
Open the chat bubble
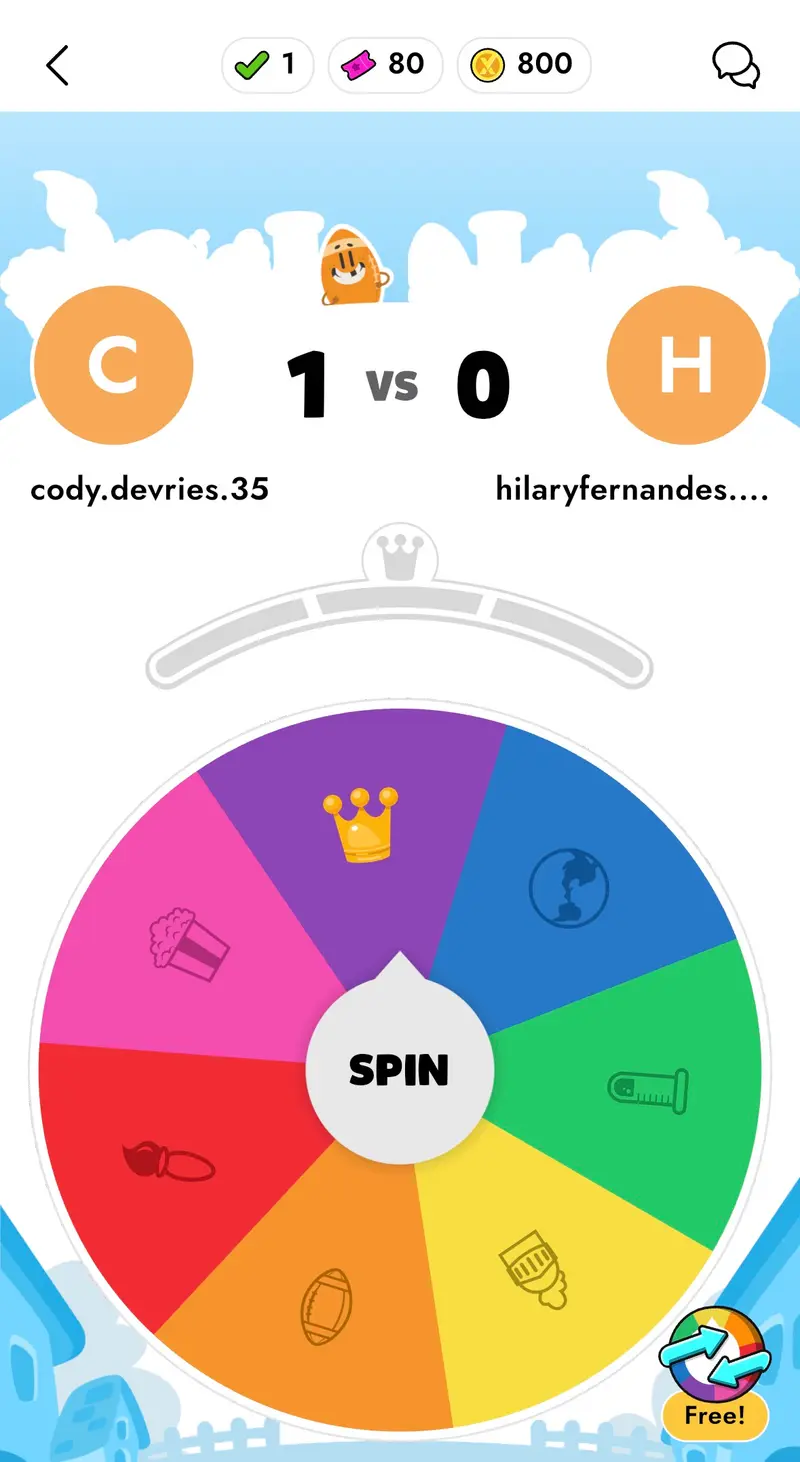point(735,65)
